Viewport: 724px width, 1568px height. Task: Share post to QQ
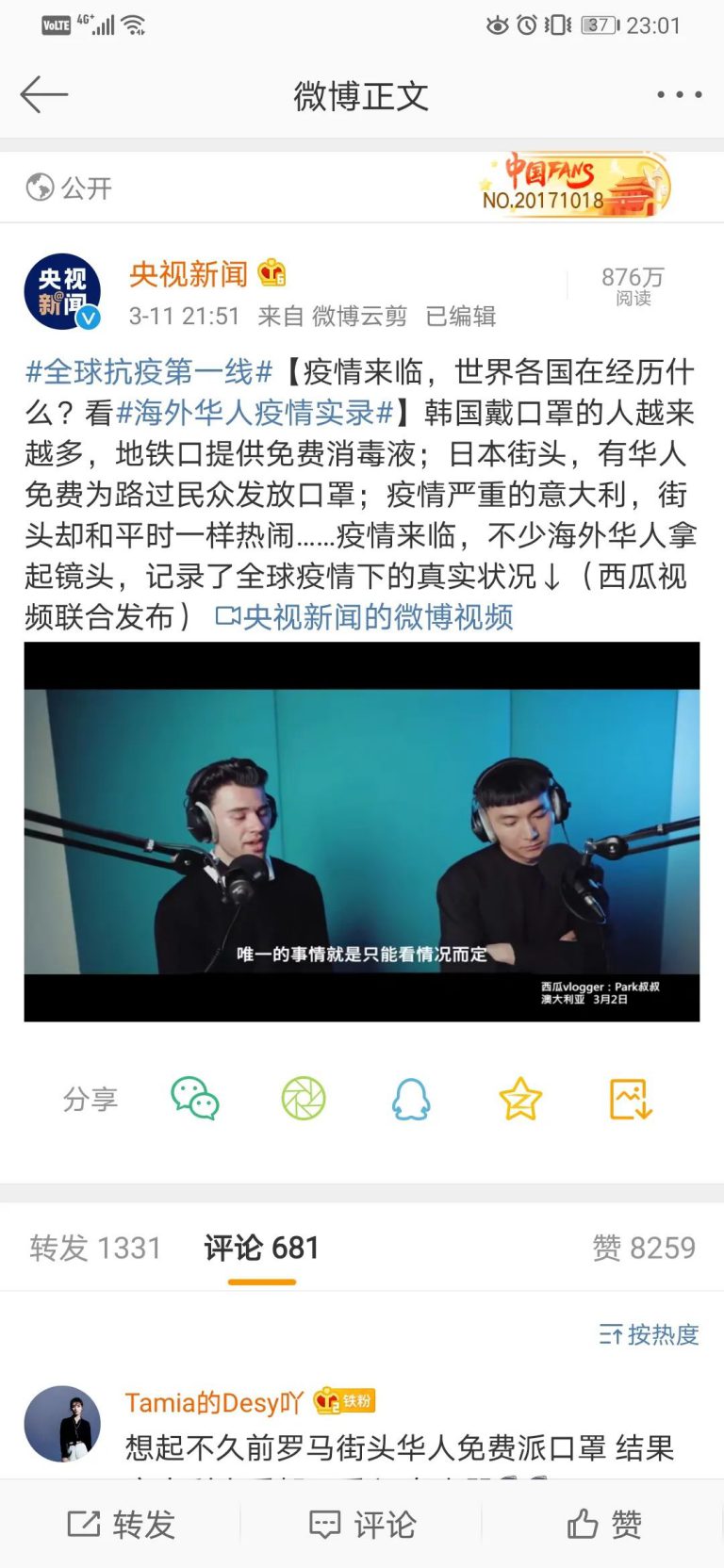[x=411, y=1099]
